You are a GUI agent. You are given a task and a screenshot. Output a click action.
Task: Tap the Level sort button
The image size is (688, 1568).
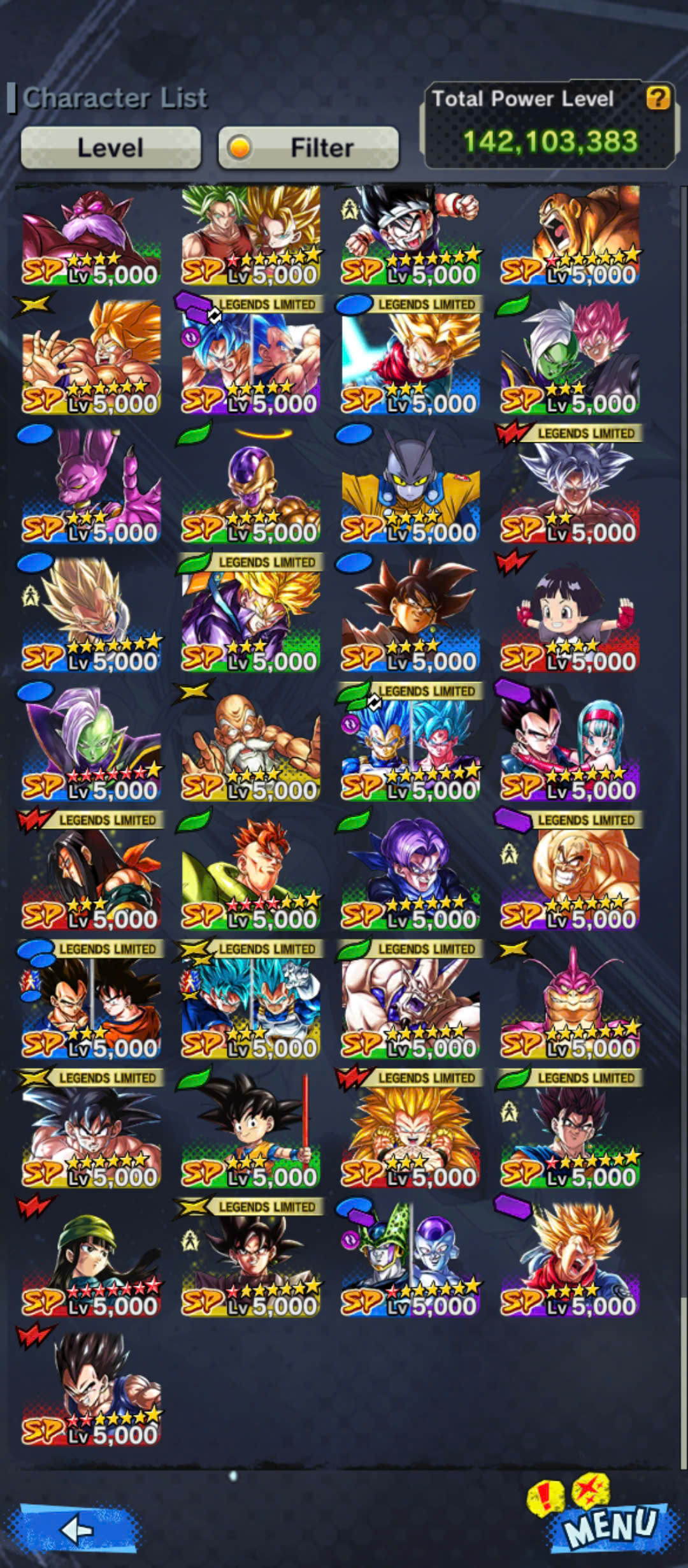[111, 148]
